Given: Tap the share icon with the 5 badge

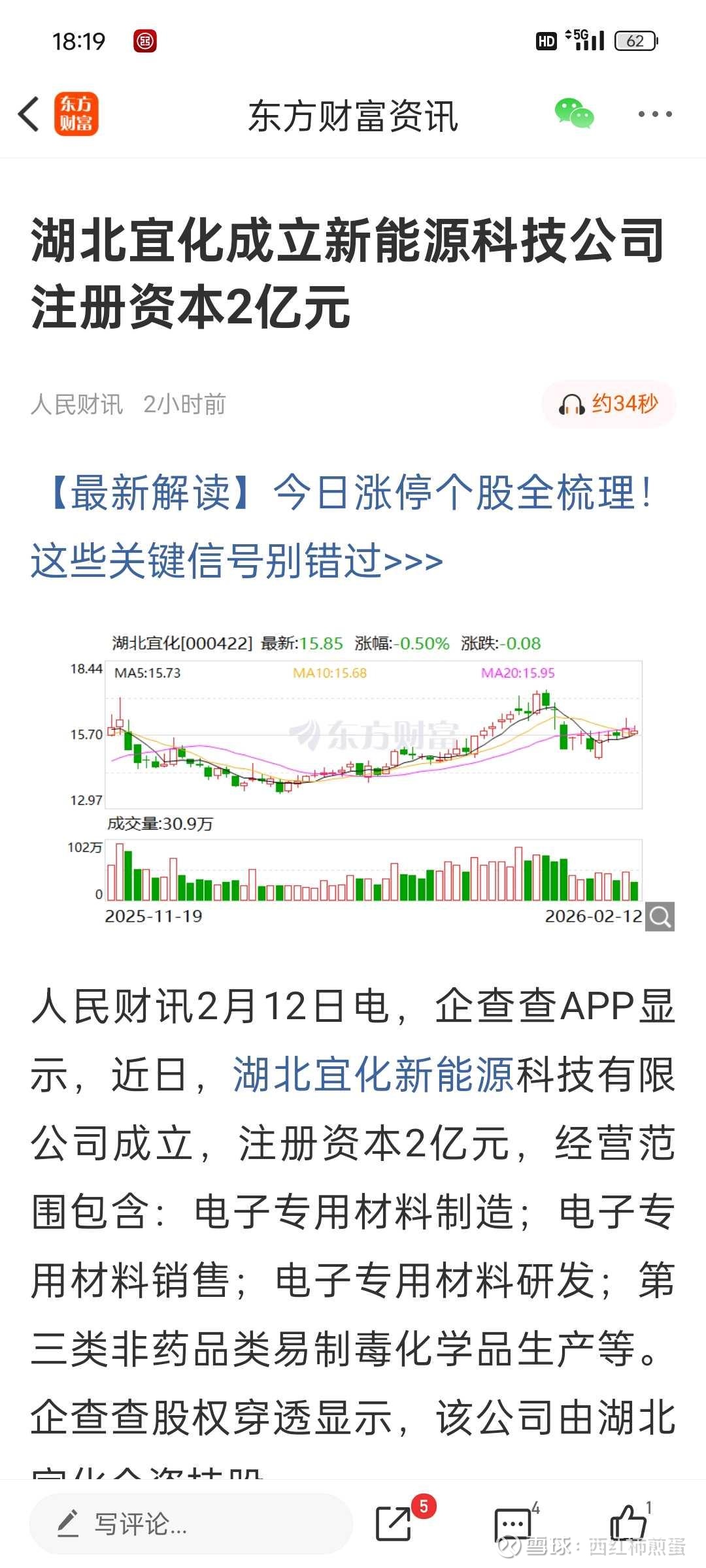Looking at the screenshot, I should (394, 1524).
